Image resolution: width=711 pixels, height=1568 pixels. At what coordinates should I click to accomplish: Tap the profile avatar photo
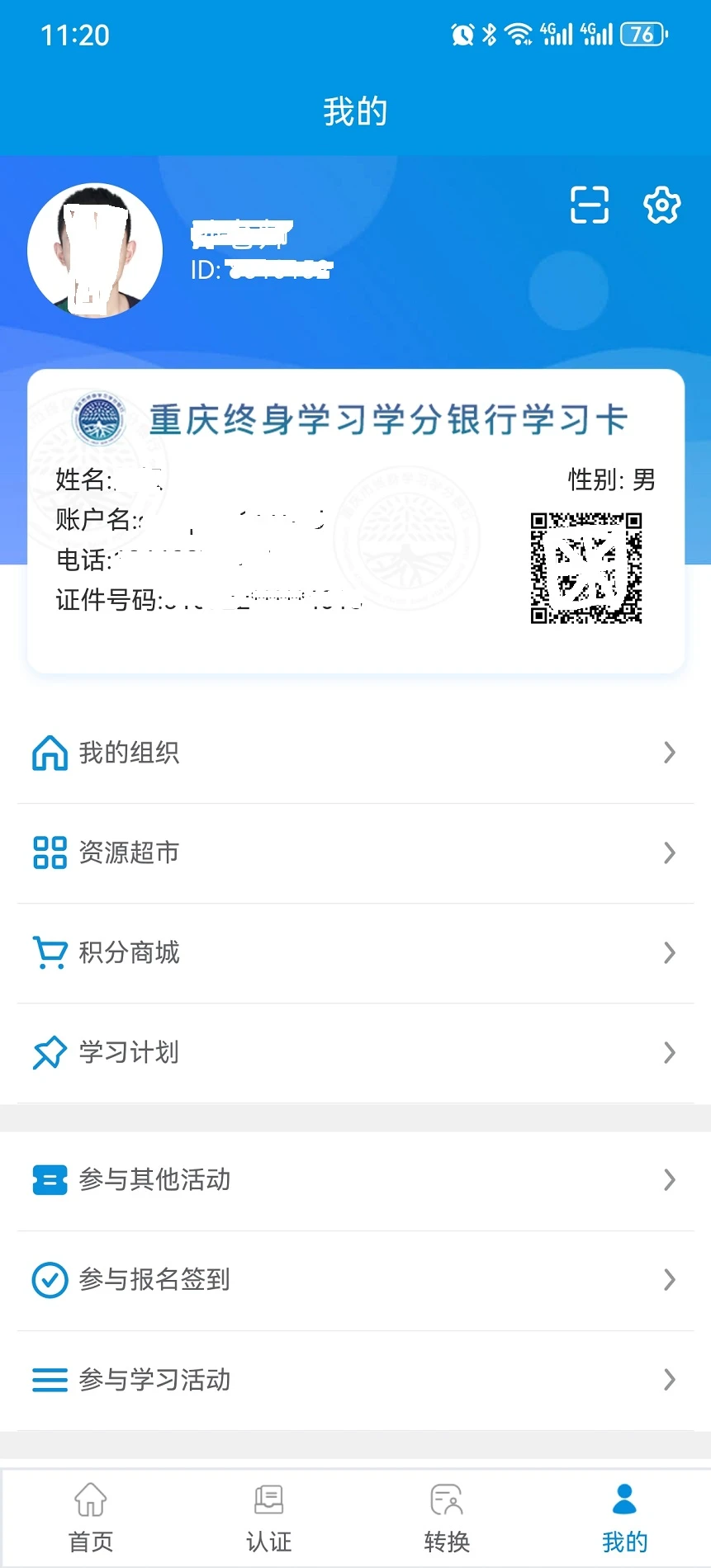pyautogui.click(x=95, y=250)
